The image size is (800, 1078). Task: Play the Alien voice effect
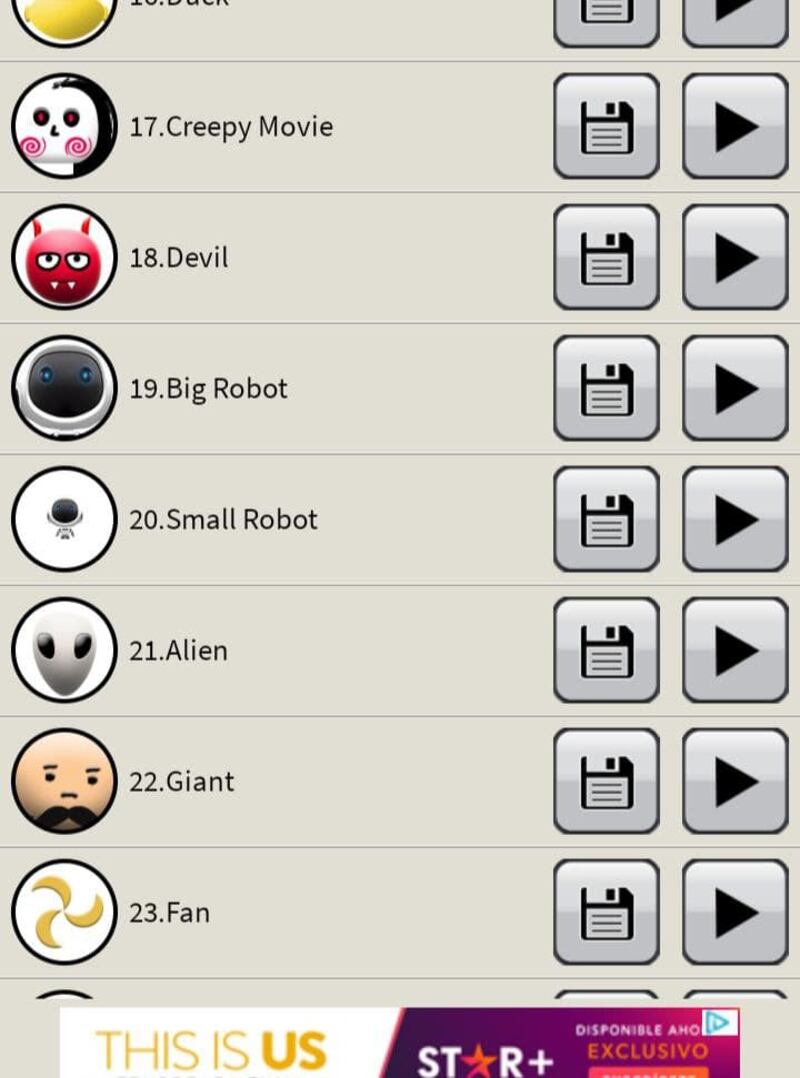pyautogui.click(x=735, y=650)
